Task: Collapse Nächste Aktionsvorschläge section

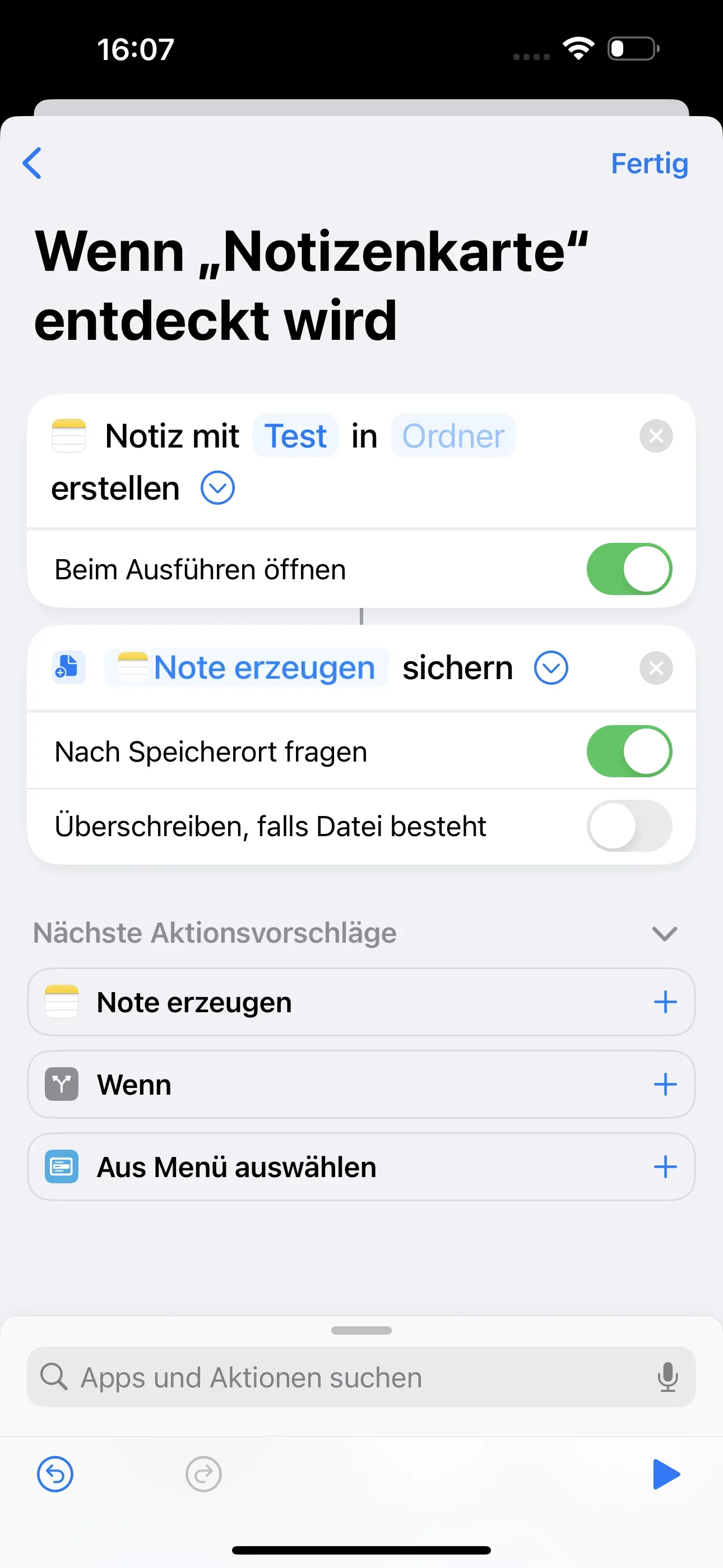Action: (x=664, y=933)
